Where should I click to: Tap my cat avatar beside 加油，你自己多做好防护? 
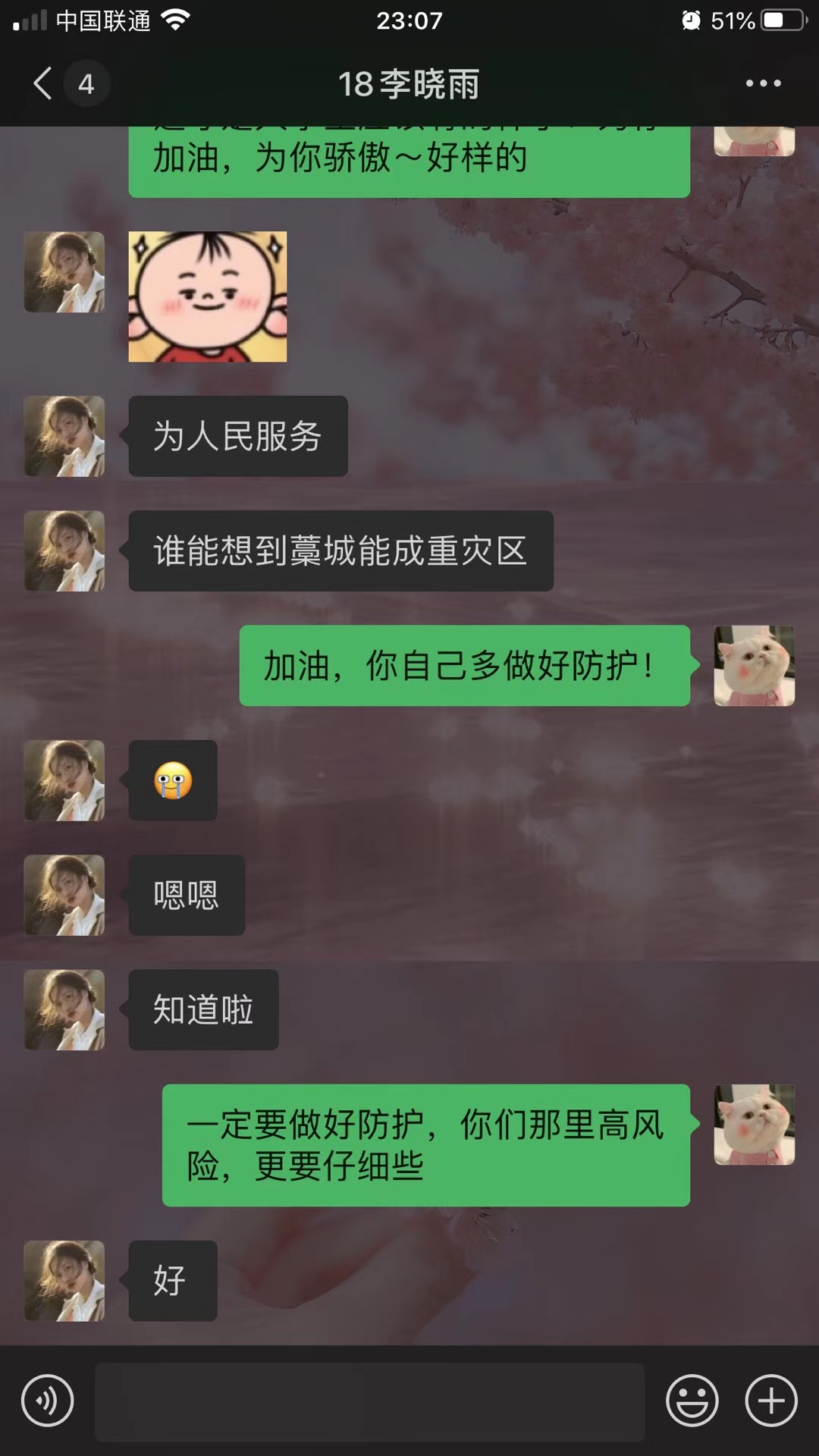click(754, 666)
